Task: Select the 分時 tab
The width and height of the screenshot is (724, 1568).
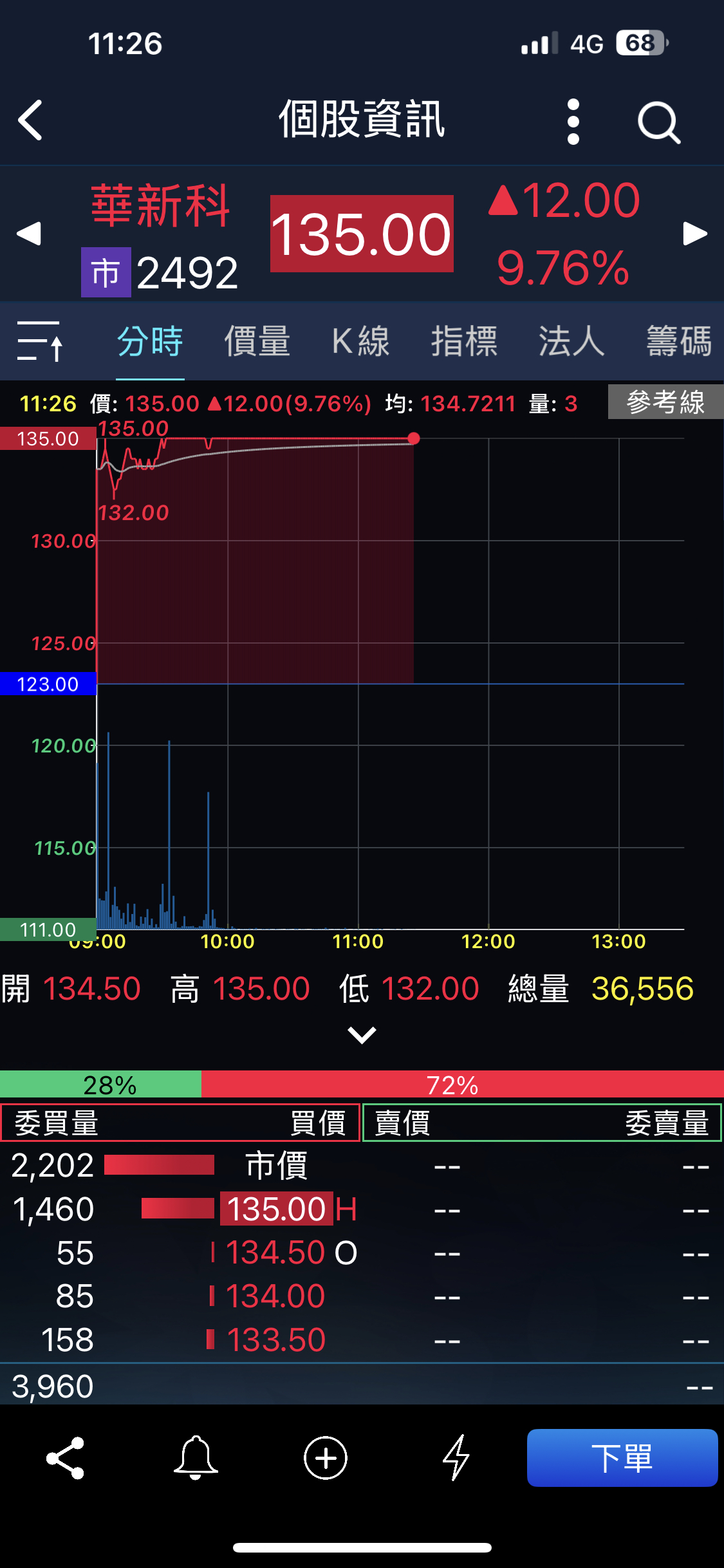Action: tap(150, 341)
